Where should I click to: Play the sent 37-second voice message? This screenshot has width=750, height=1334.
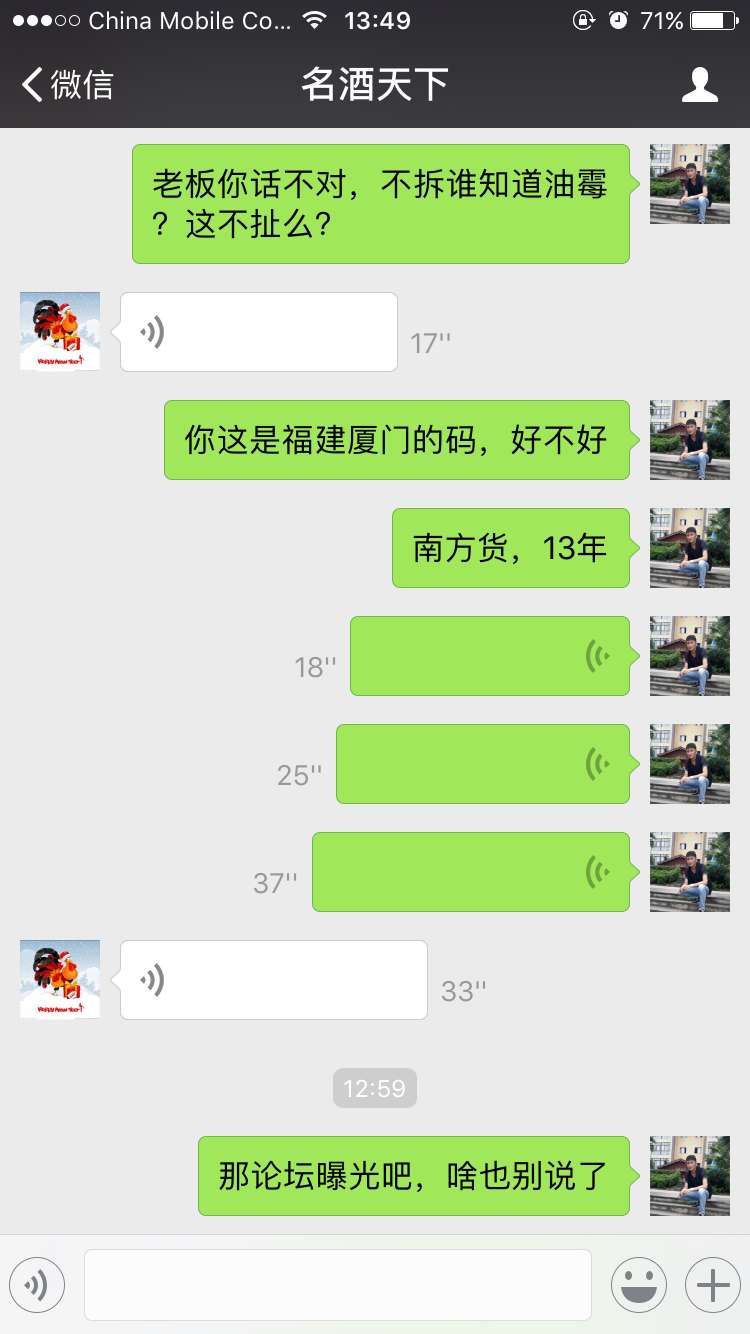point(471,872)
